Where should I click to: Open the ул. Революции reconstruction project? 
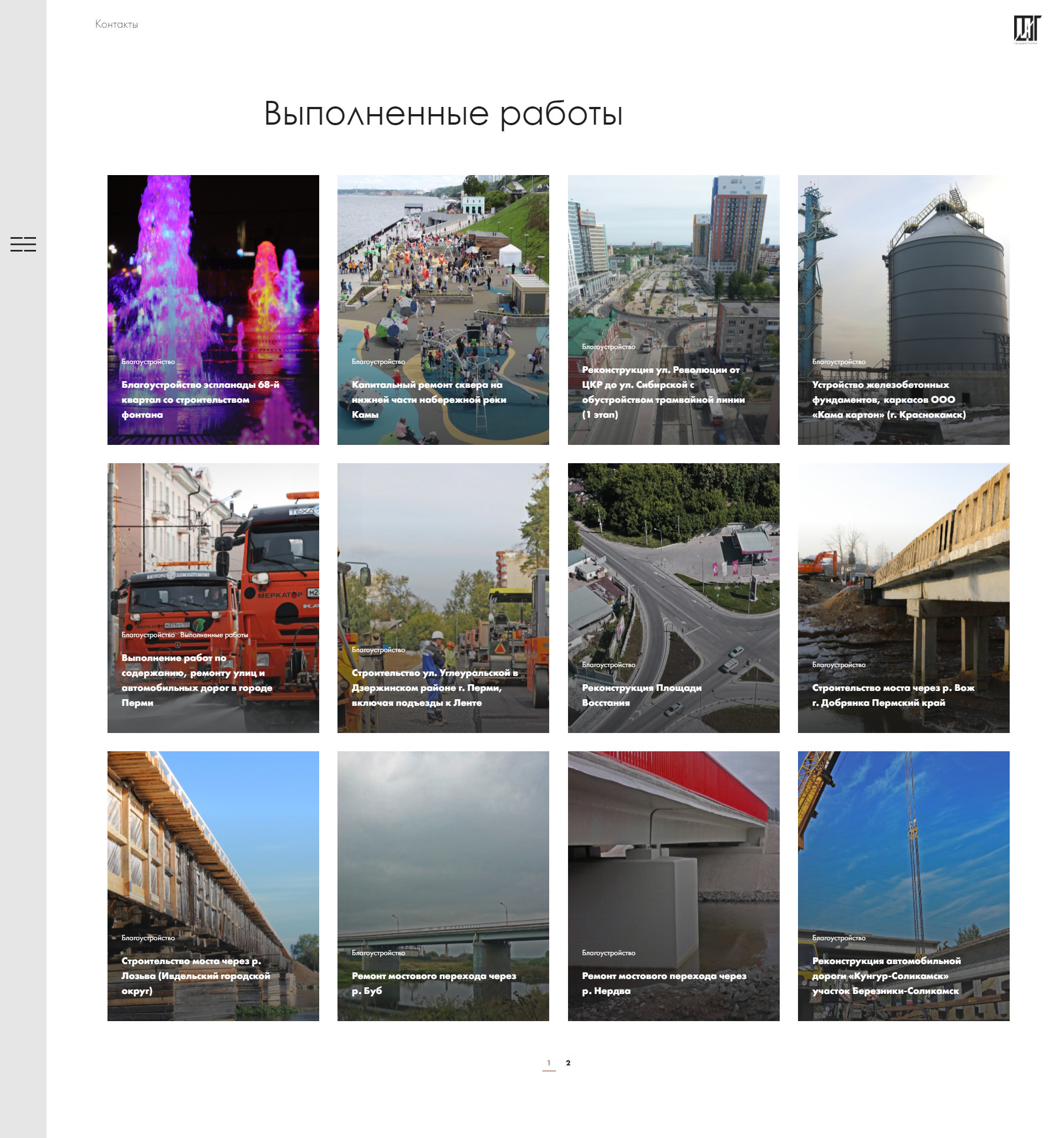tap(673, 310)
